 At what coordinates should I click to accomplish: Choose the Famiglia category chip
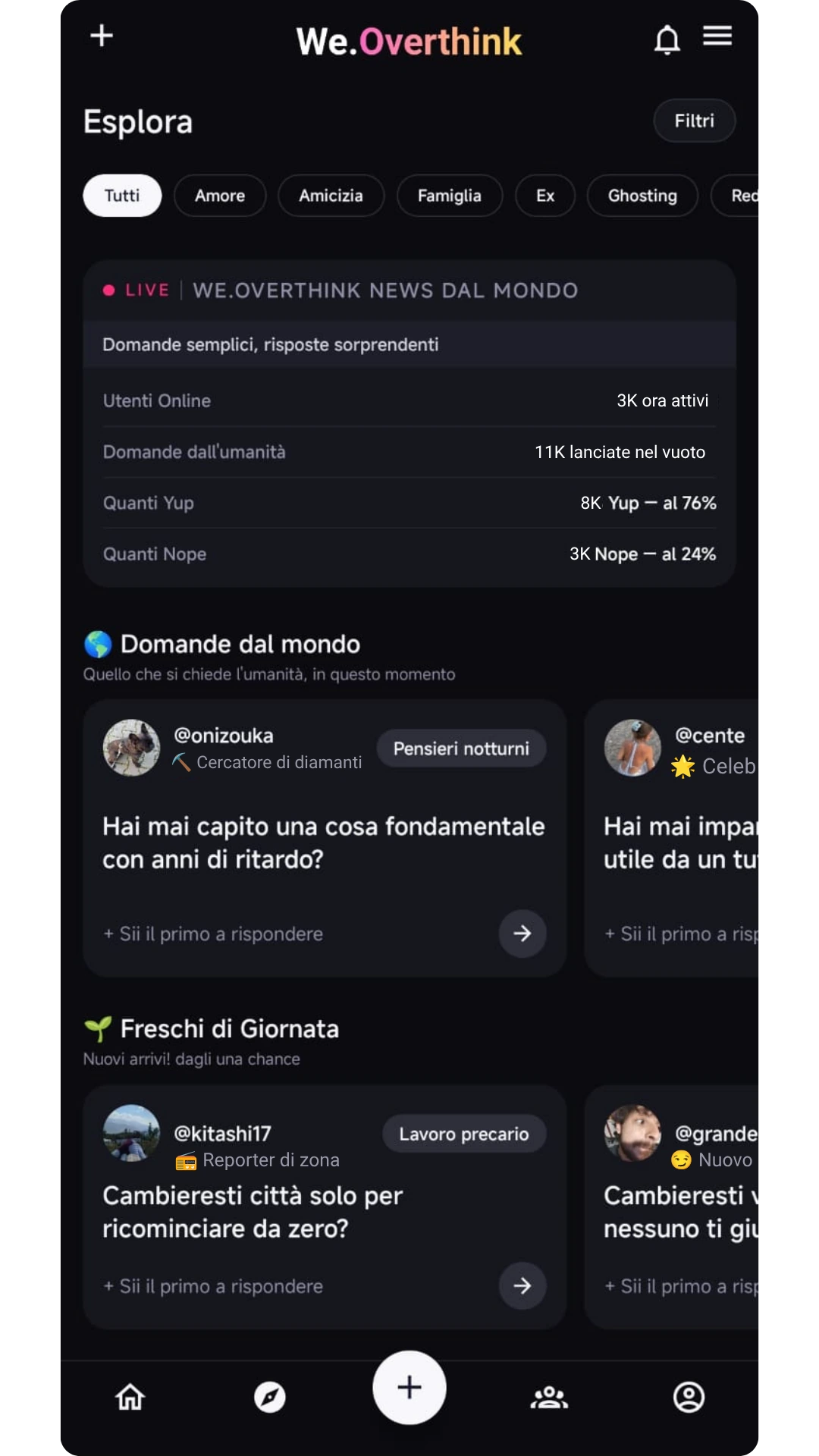tap(450, 196)
